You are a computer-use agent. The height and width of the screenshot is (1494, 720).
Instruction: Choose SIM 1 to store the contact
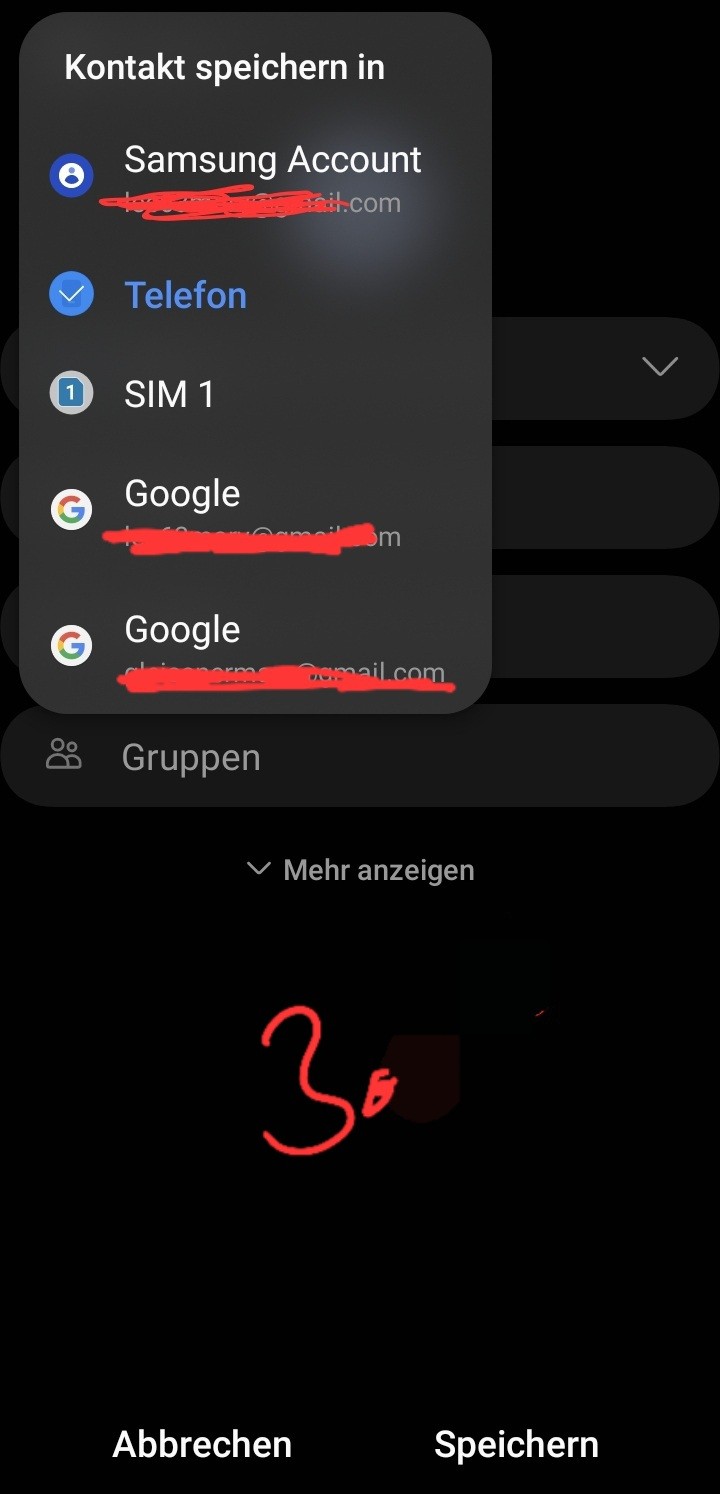(169, 393)
